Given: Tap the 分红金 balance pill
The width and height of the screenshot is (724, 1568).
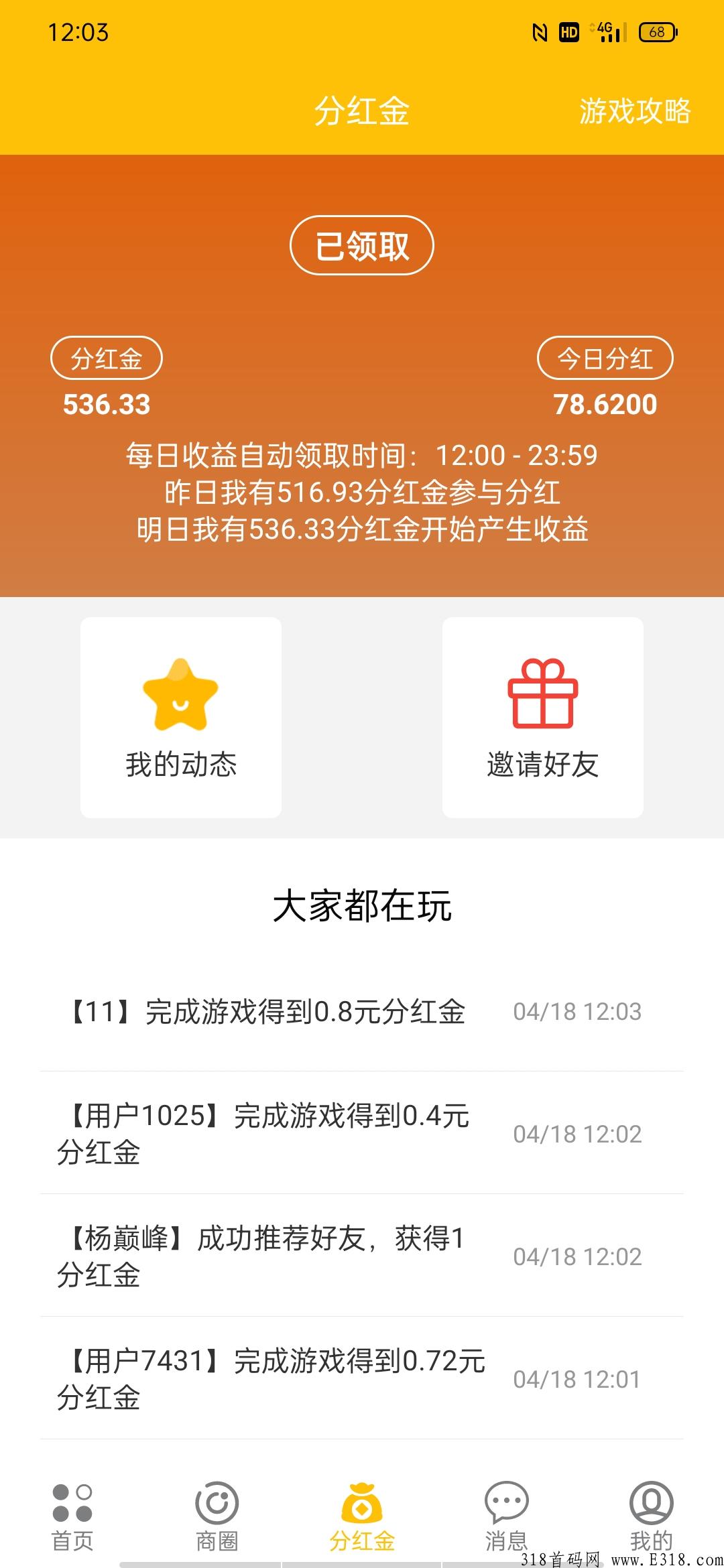Looking at the screenshot, I should tap(107, 358).
